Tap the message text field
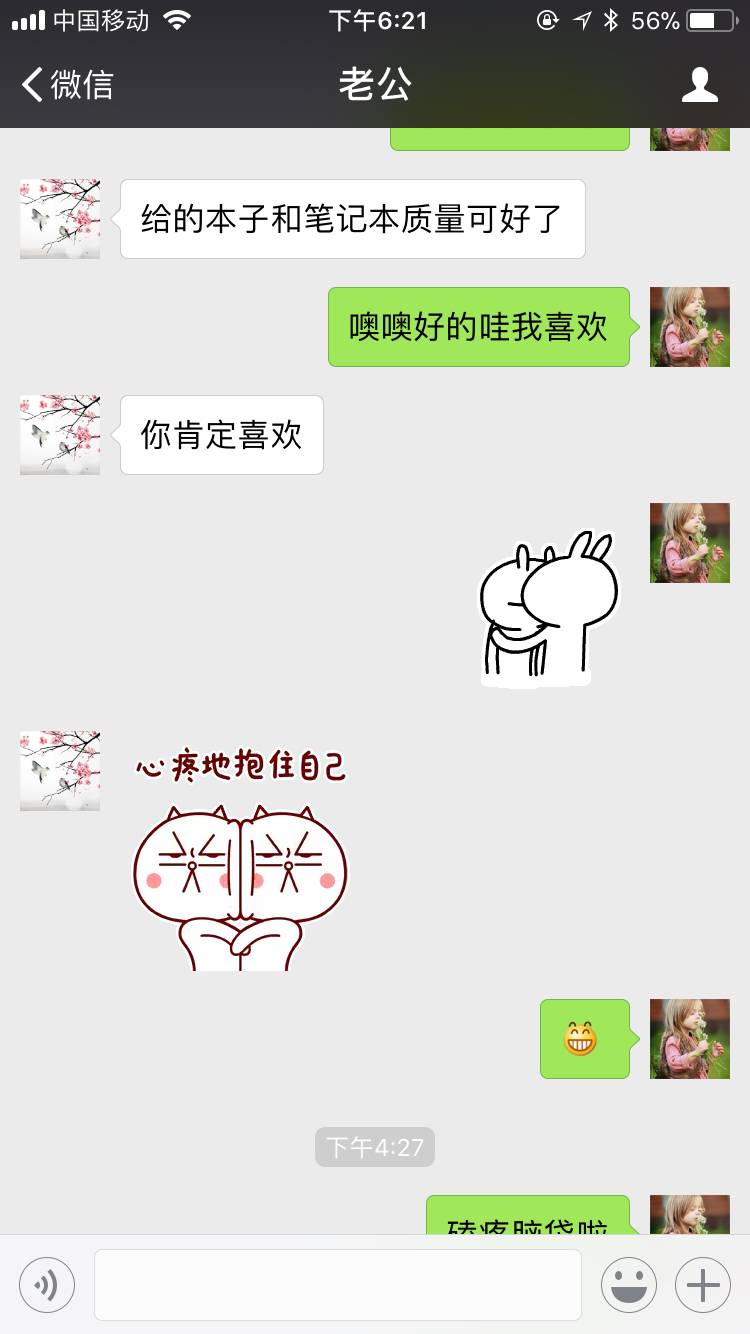Image resolution: width=750 pixels, height=1334 pixels. click(x=338, y=1284)
